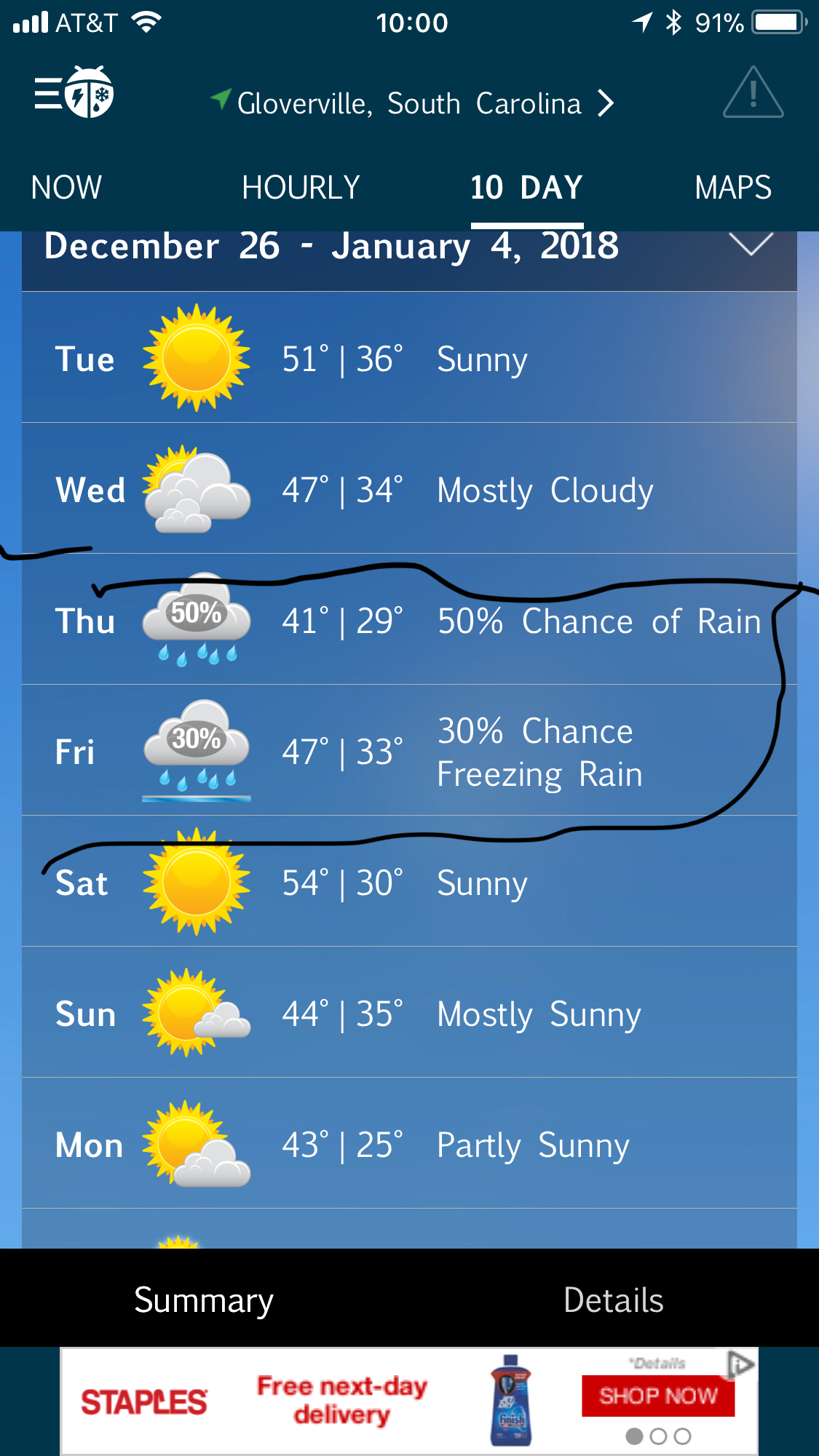Open the WeatherBug menu button

pos(74,93)
